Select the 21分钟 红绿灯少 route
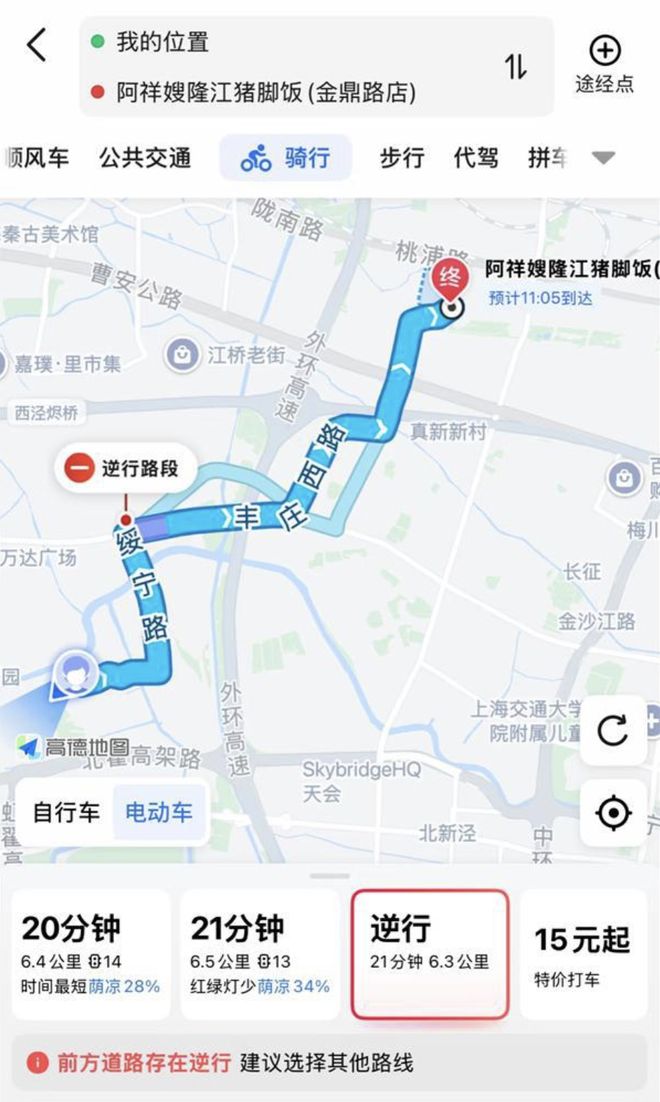 [260, 954]
